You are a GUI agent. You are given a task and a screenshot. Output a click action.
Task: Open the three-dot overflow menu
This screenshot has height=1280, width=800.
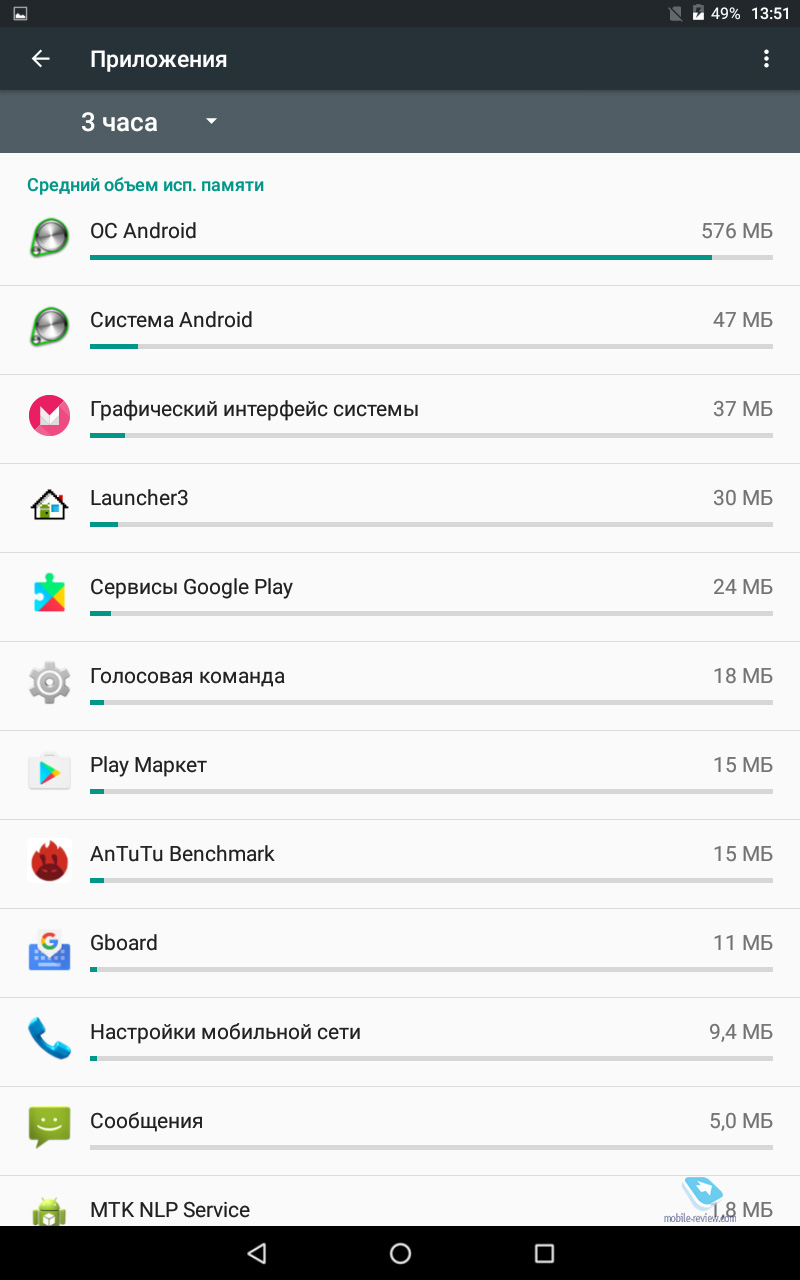coord(766,59)
